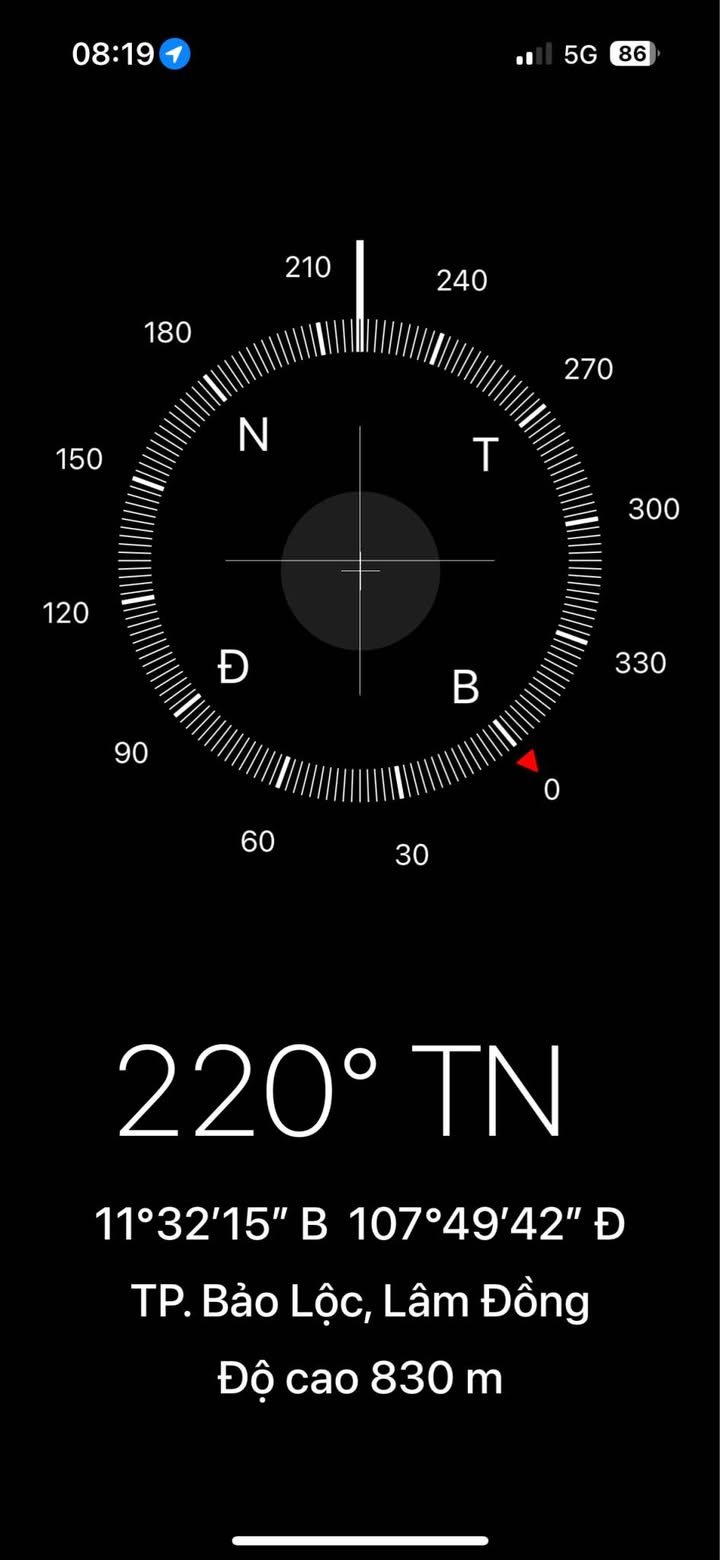
Task: Open coordinates 11°32′15″ B in Maps
Action: click(x=360, y=1224)
